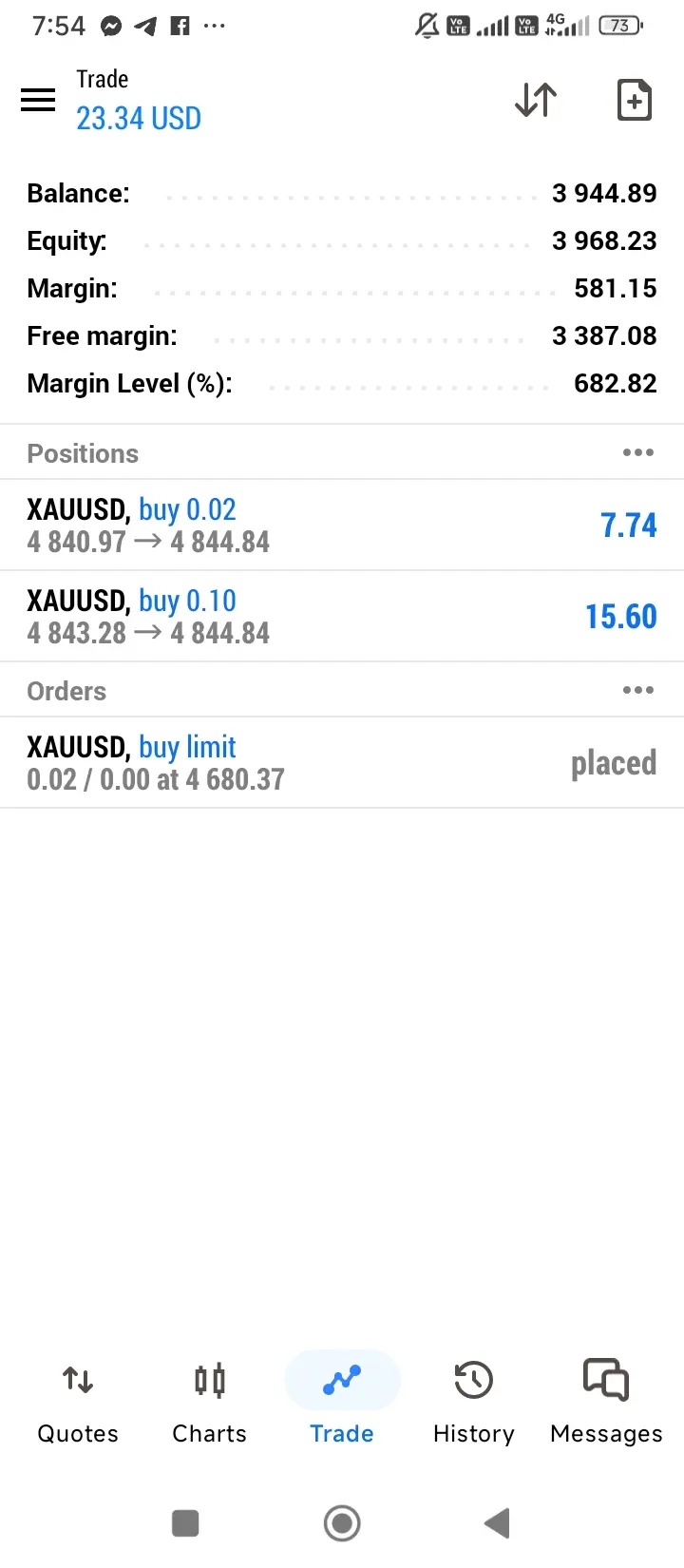Expand the XAUUSD buy 0.02 position
Image resolution: width=684 pixels, height=1568 pixels.
(342, 525)
